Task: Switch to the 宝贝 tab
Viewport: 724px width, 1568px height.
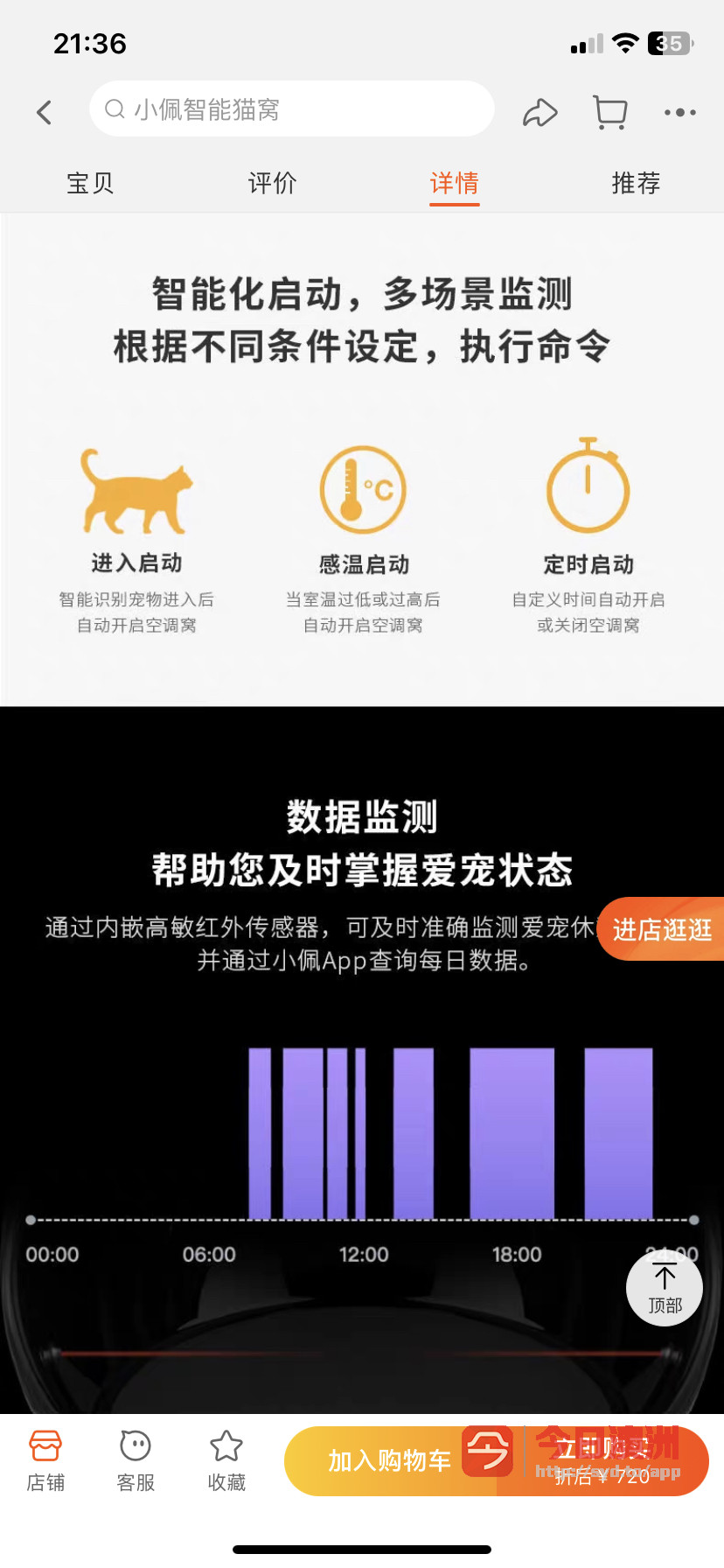Action: tap(91, 183)
